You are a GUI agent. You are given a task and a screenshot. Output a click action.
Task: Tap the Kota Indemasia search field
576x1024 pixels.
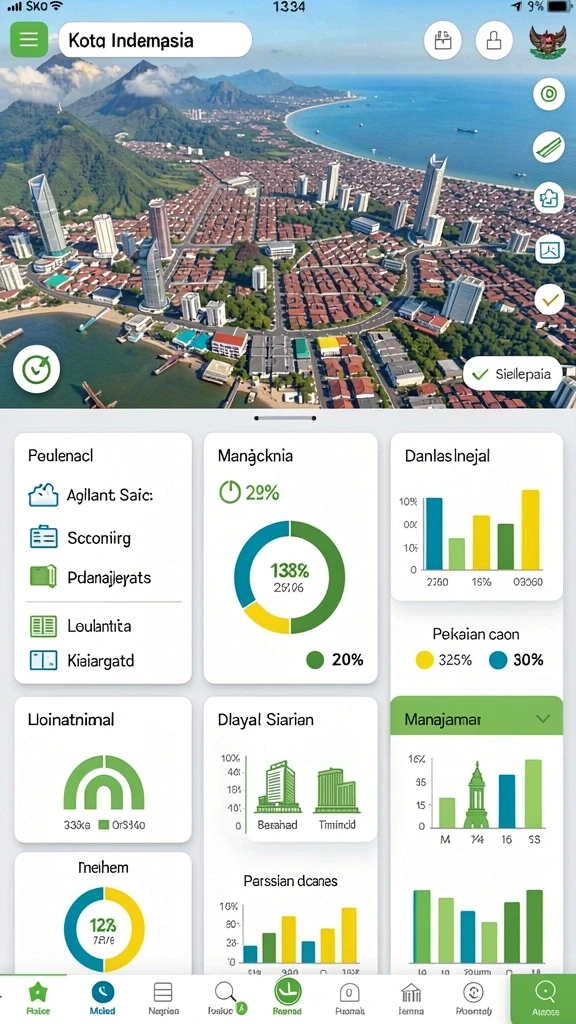pyautogui.click(x=155, y=40)
